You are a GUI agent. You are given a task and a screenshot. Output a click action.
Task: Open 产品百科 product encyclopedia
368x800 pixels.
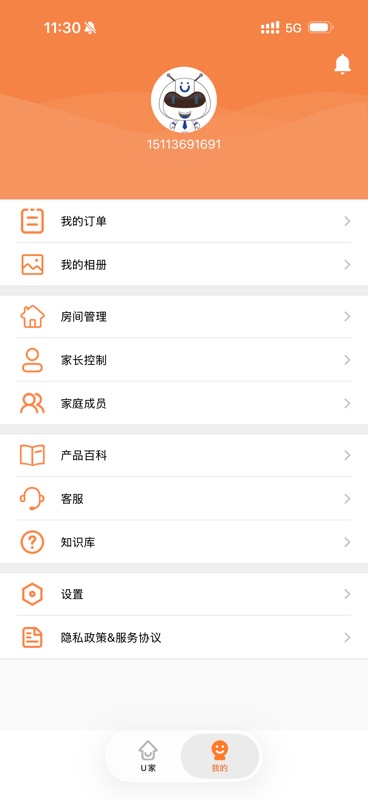pyautogui.click(x=184, y=455)
